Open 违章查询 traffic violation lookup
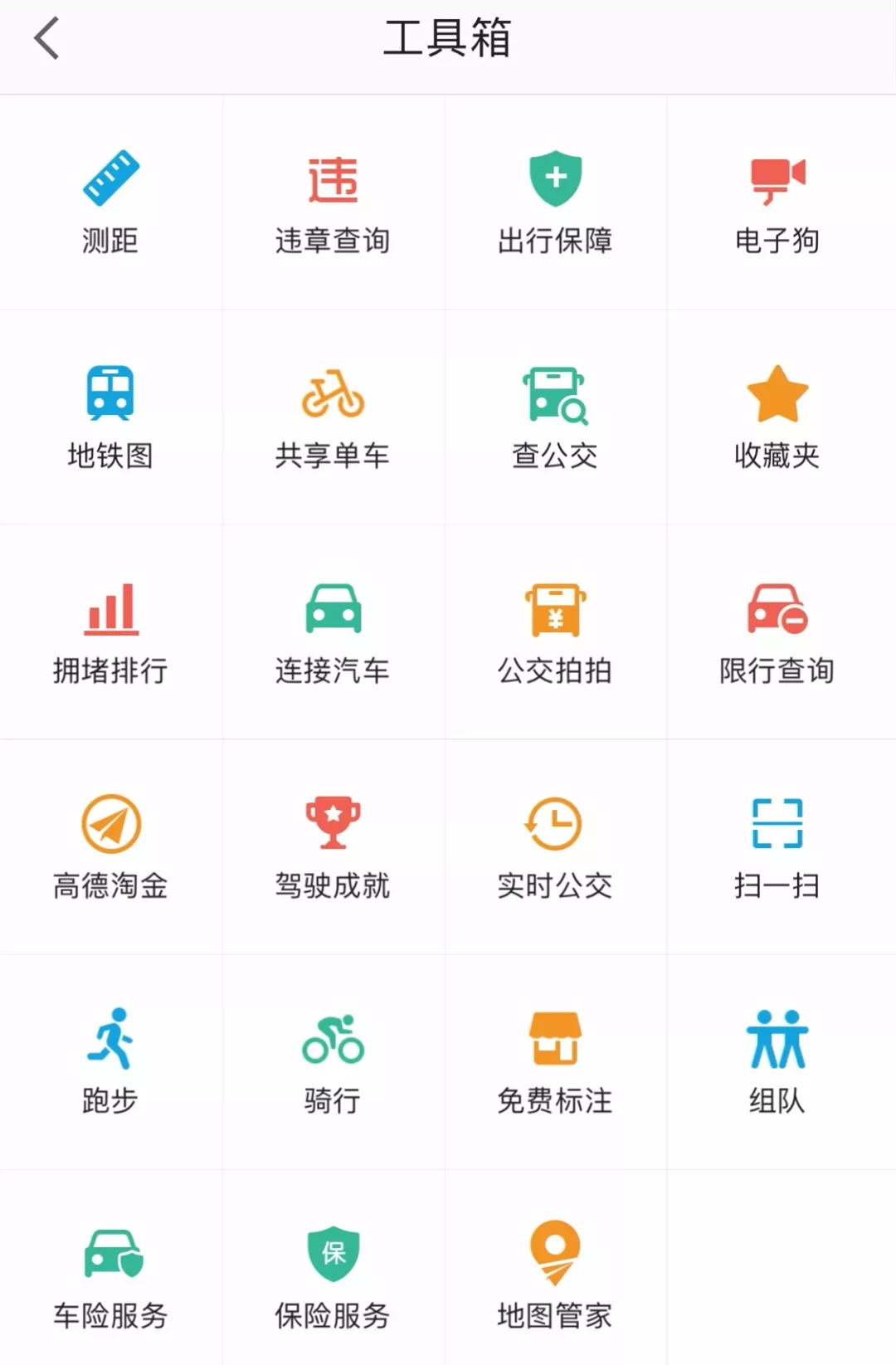The width and height of the screenshot is (896, 1365). (x=333, y=202)
